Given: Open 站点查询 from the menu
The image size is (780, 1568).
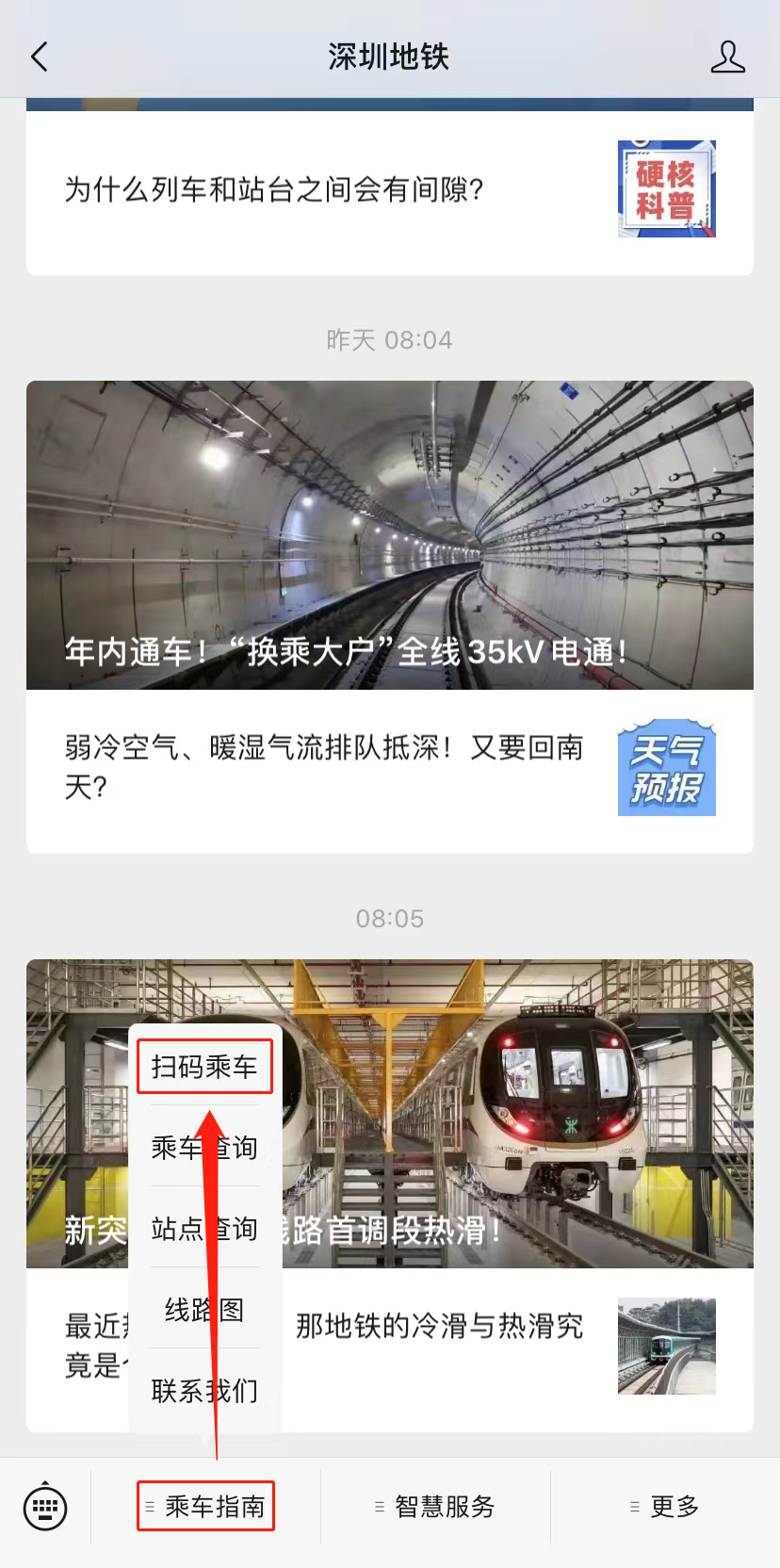Looking at the screenshot, I should click(204, 1228).
